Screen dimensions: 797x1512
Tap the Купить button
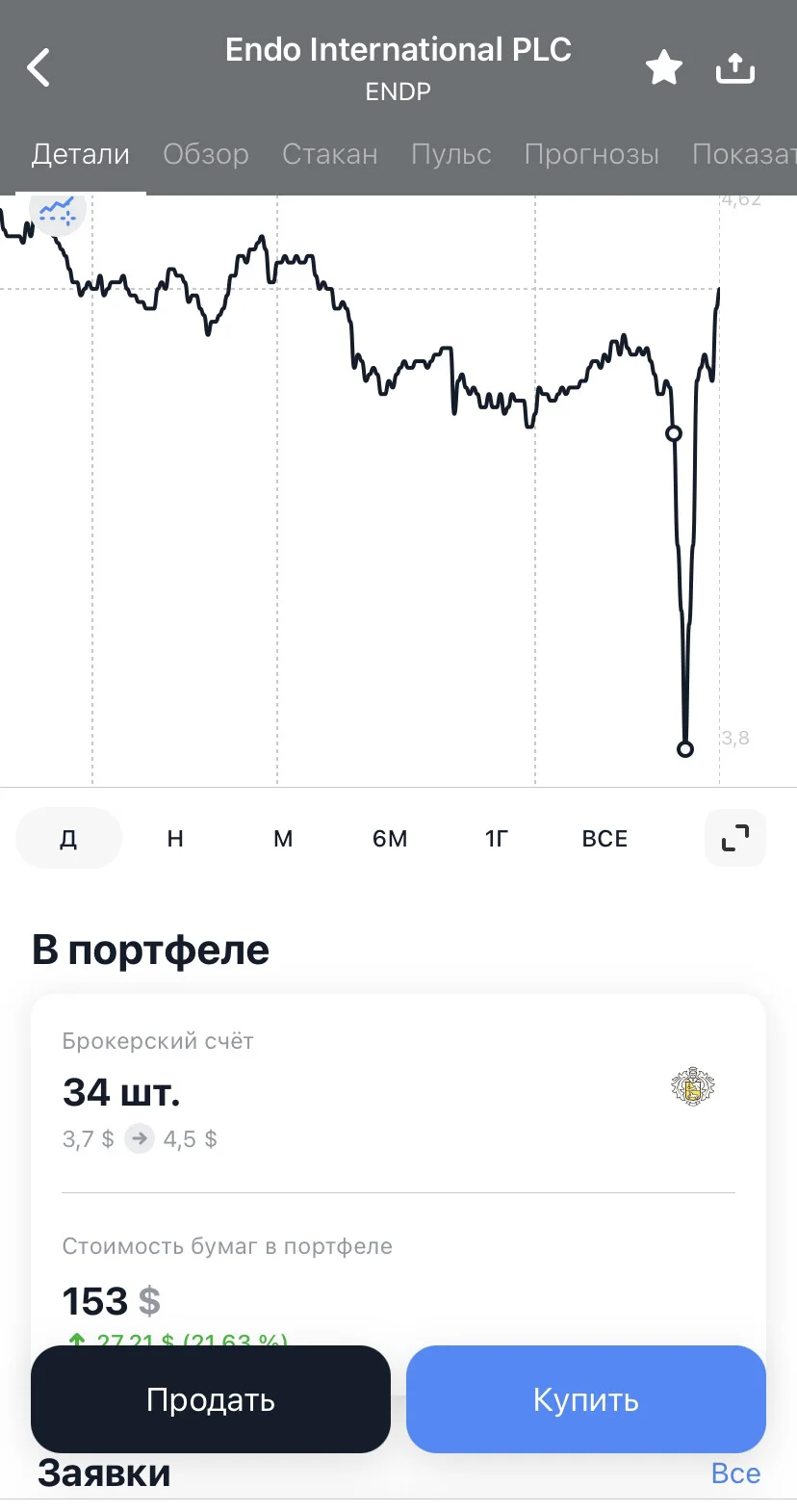tap(586, 1398)
